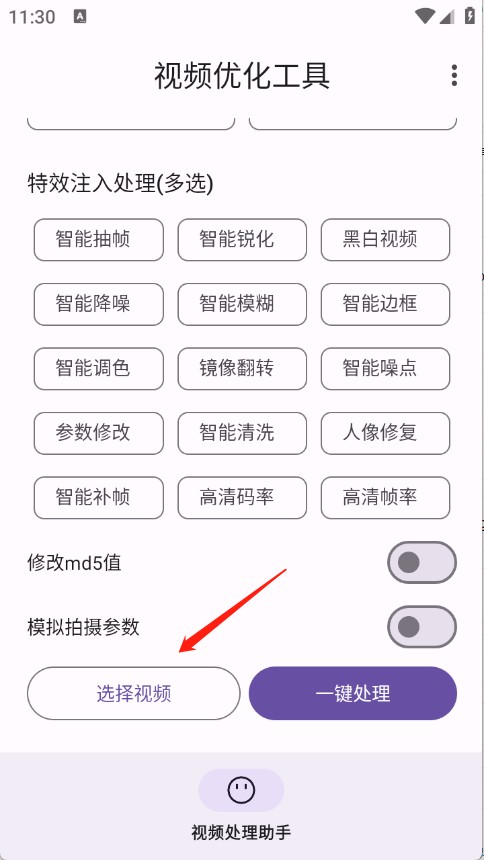484x860 pixels.
Task: Turn on 模拟拍摄参数 switch
Action: [x=422, y=627]
